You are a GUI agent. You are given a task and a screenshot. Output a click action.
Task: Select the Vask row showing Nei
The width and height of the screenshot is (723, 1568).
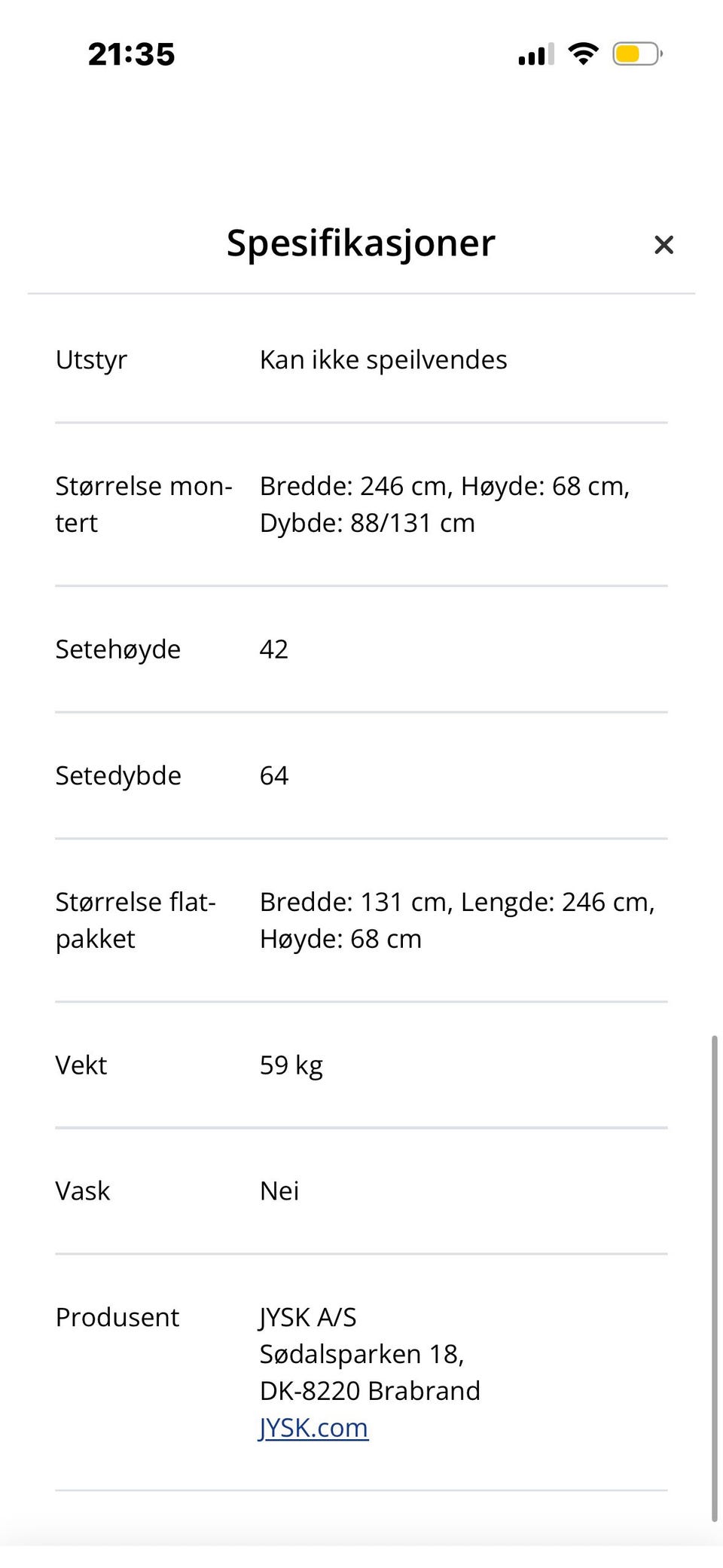click(279, 1191)
